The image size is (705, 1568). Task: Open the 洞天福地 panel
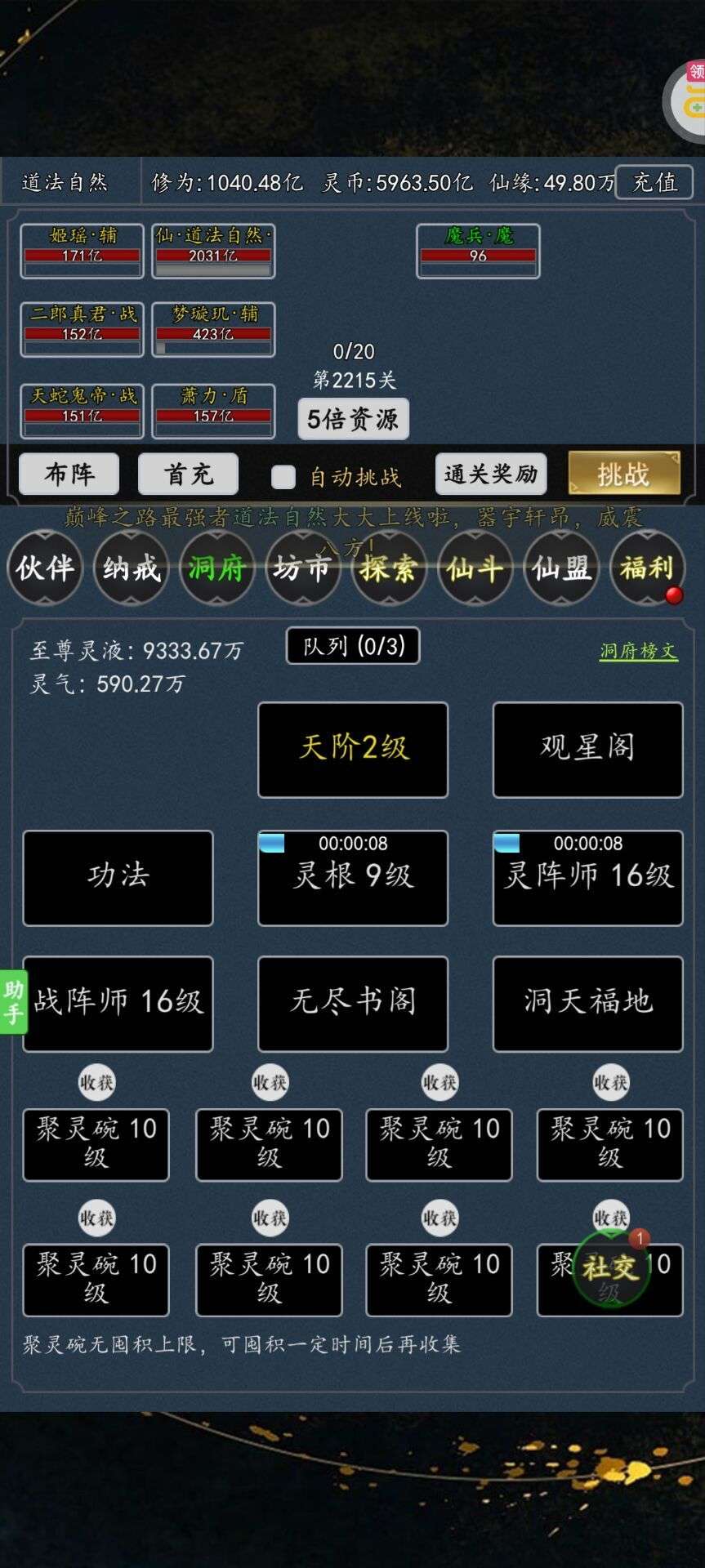(587, 1003)
